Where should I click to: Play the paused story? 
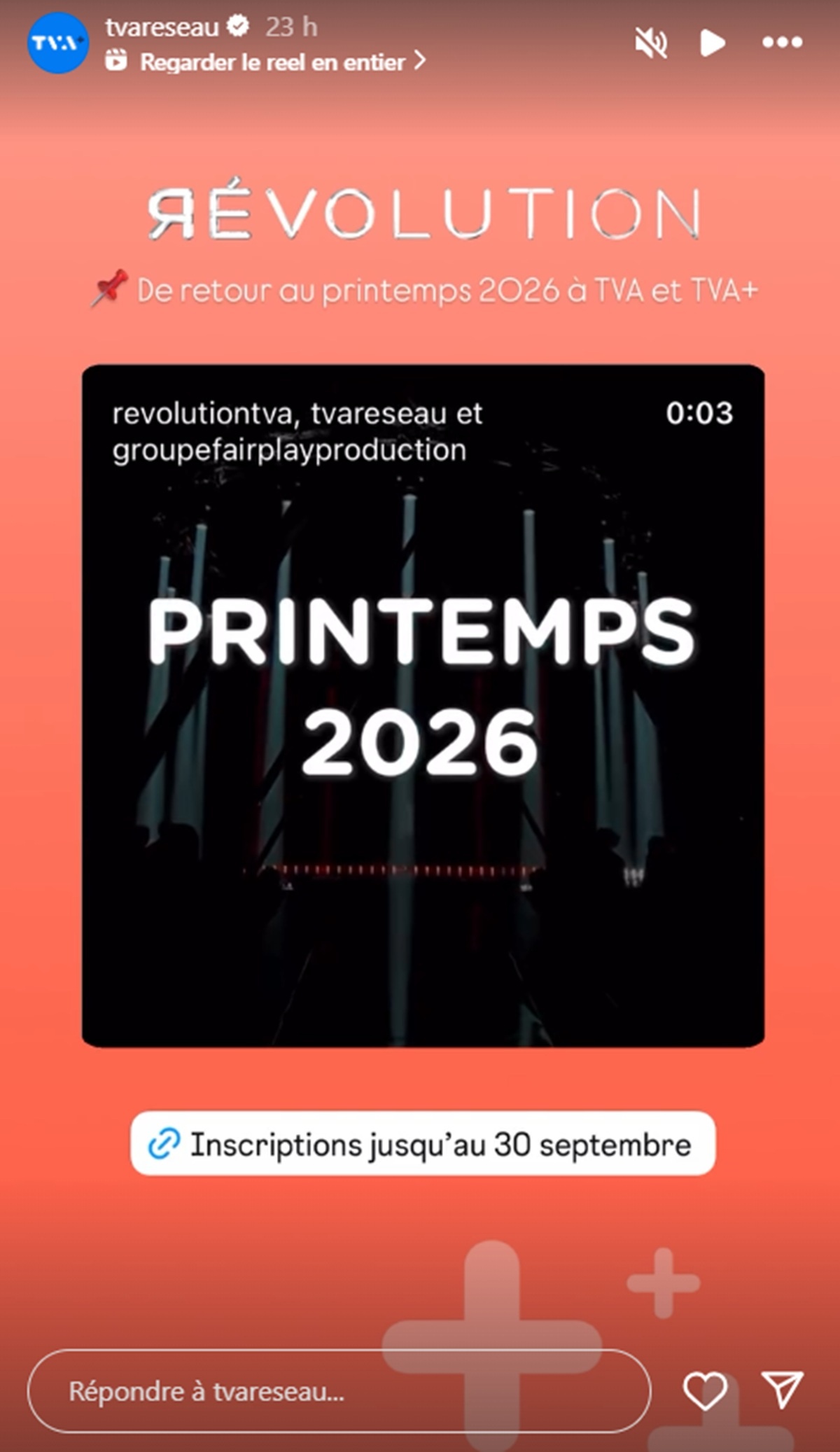pyautogui.click(x=712, y=43)
